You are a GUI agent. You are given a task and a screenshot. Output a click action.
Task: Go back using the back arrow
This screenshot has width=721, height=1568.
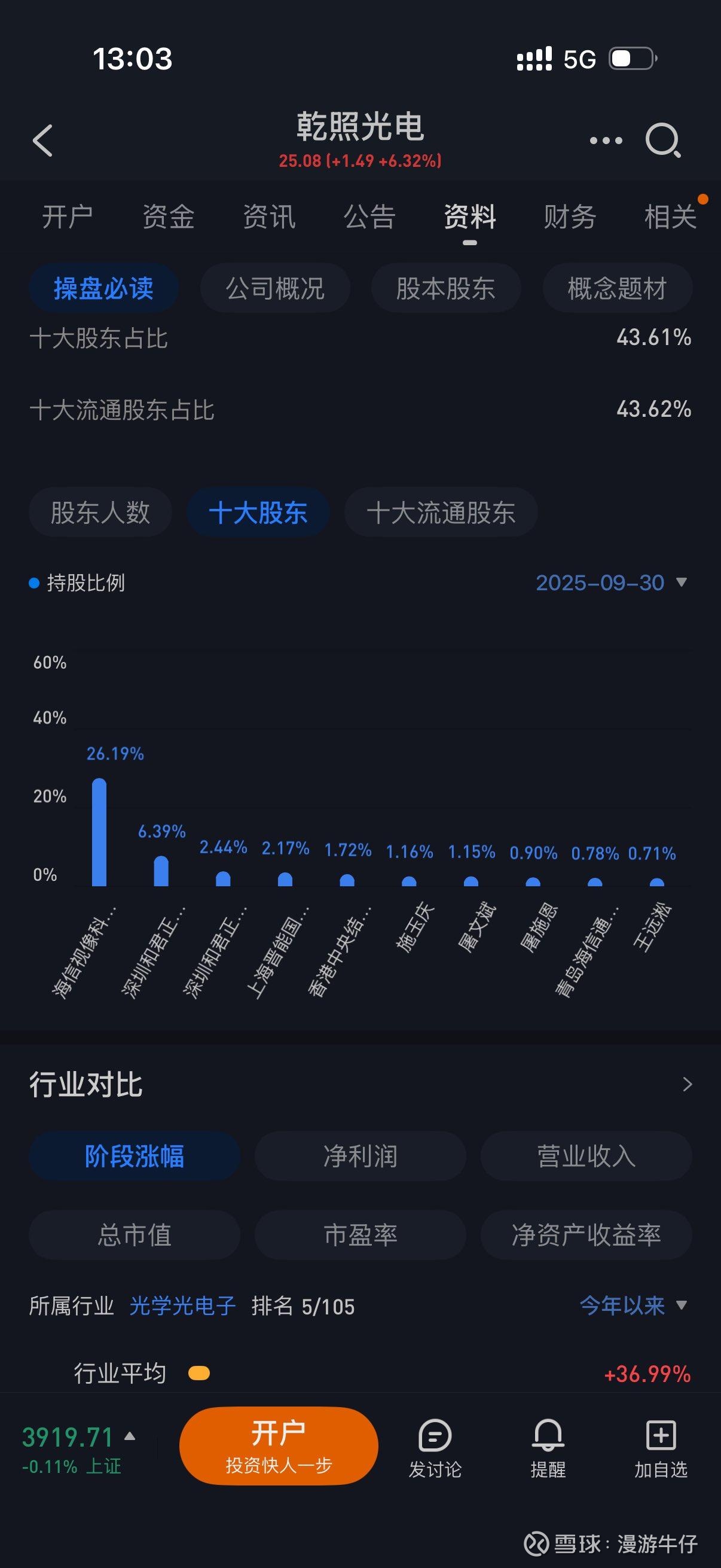coord(42,141)
